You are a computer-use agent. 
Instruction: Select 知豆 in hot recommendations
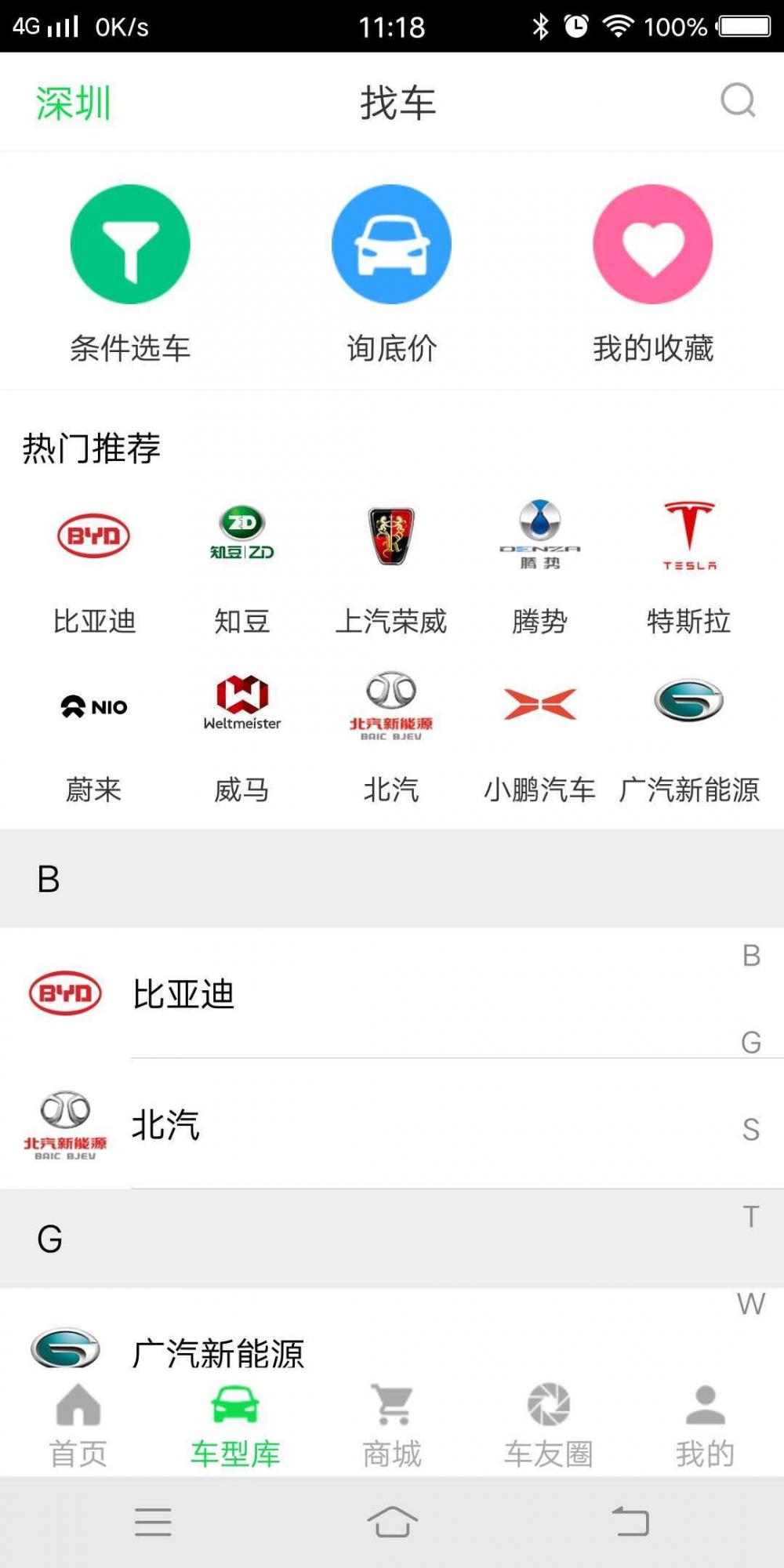(242, 569)
